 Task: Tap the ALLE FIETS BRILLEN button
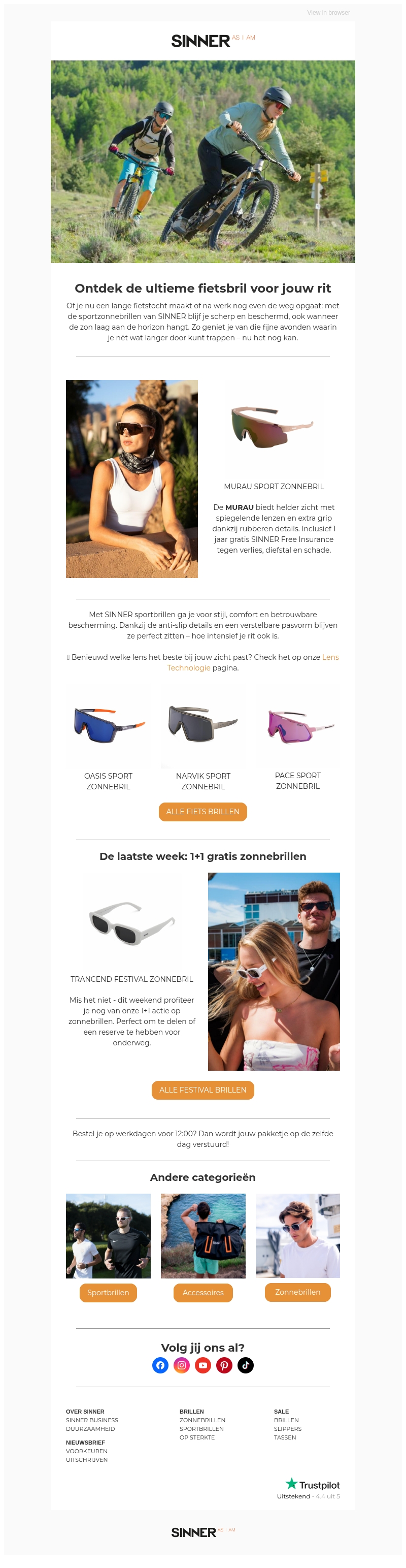pos(202,812)
